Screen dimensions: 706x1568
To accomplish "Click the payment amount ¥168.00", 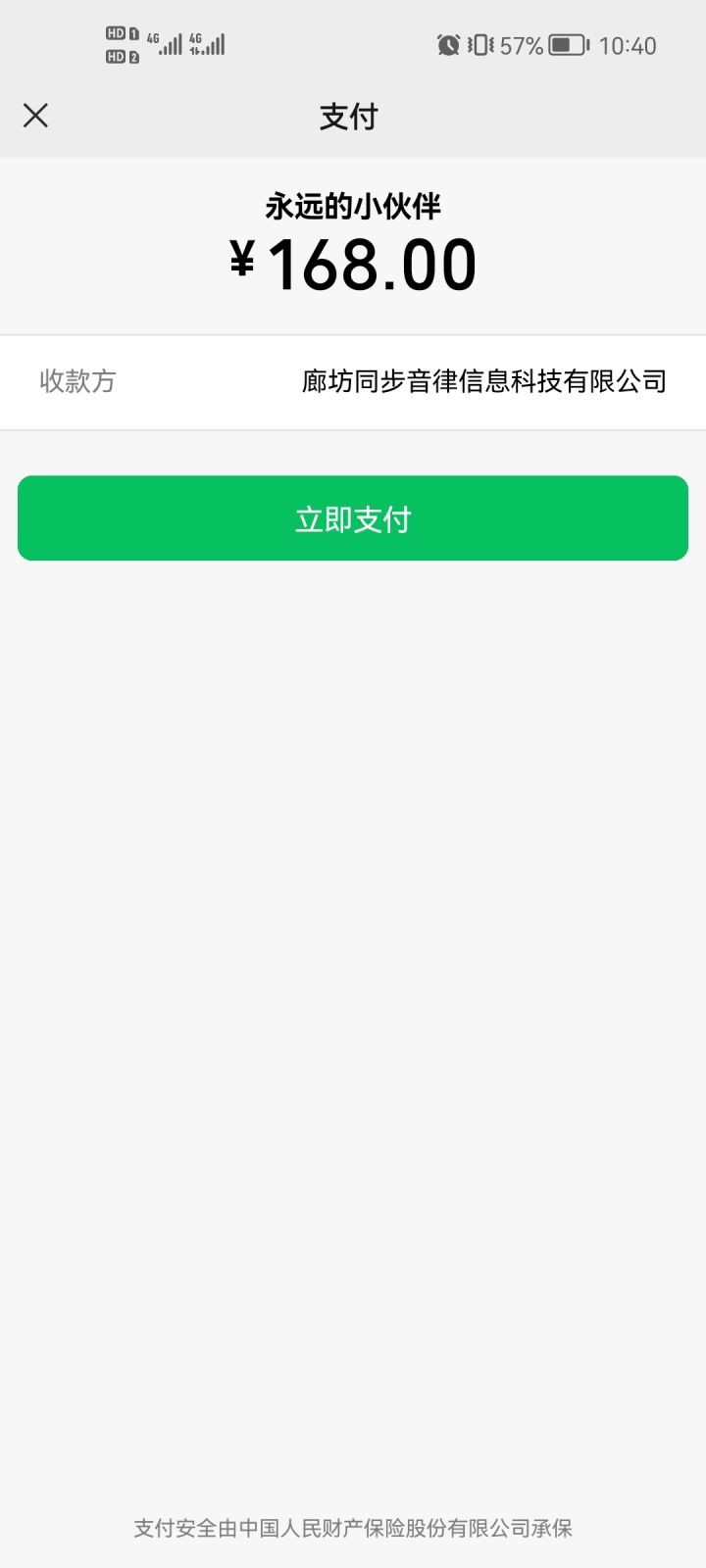I will click(353, 262).
